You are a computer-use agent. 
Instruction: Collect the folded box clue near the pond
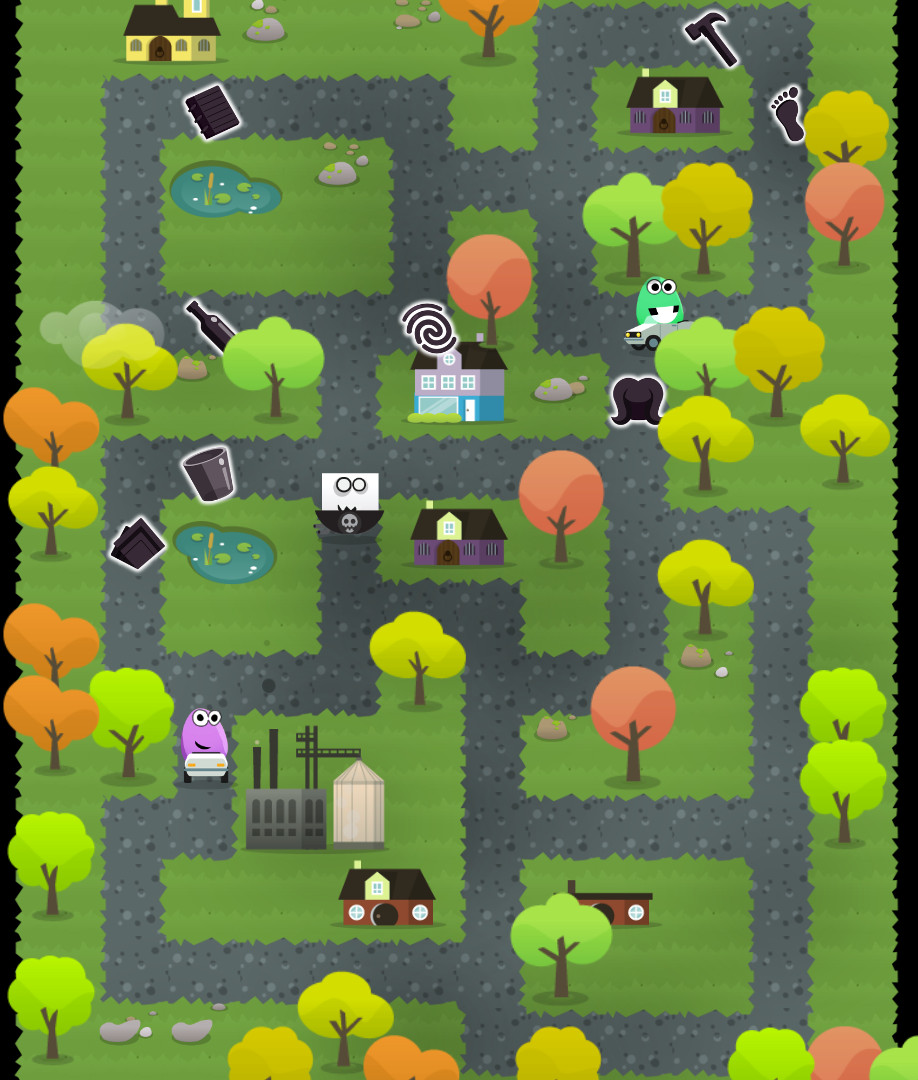(x=138, y=543)
